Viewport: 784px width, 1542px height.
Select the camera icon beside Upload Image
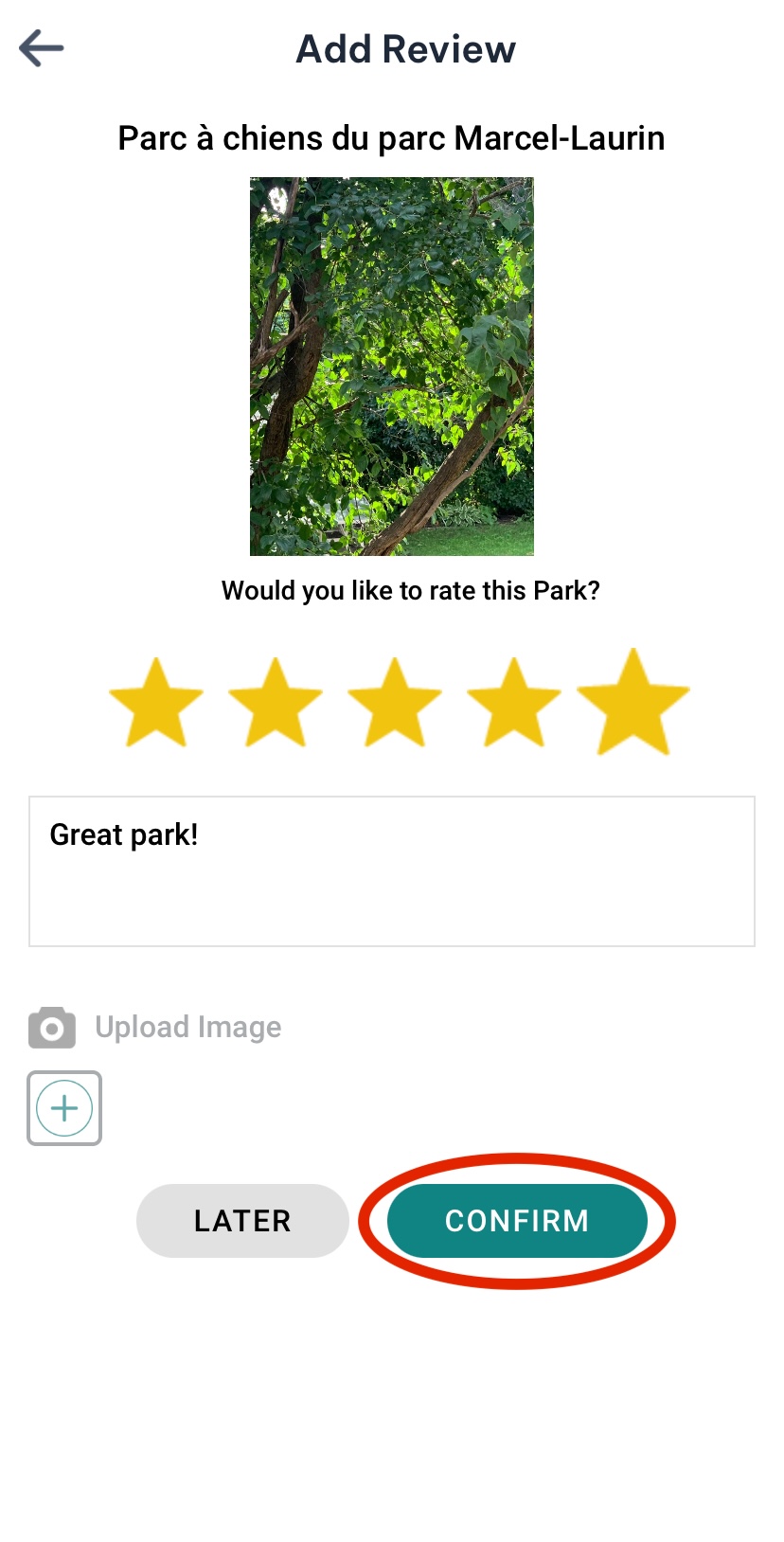pyautogui.click(x=52, y=1026)
